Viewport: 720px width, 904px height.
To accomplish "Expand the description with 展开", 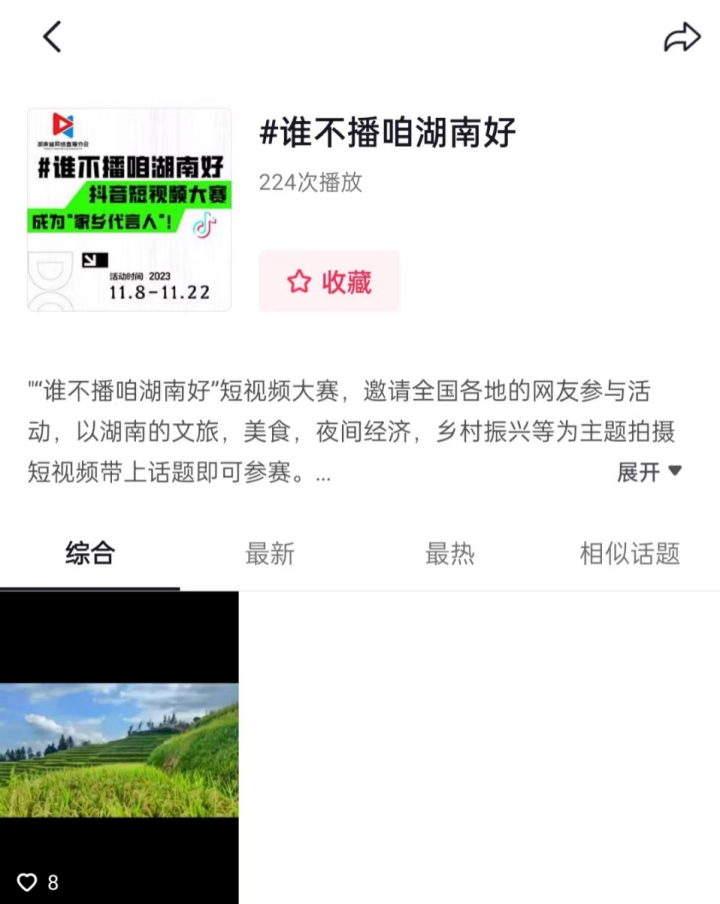I will [x=649, y=472].
